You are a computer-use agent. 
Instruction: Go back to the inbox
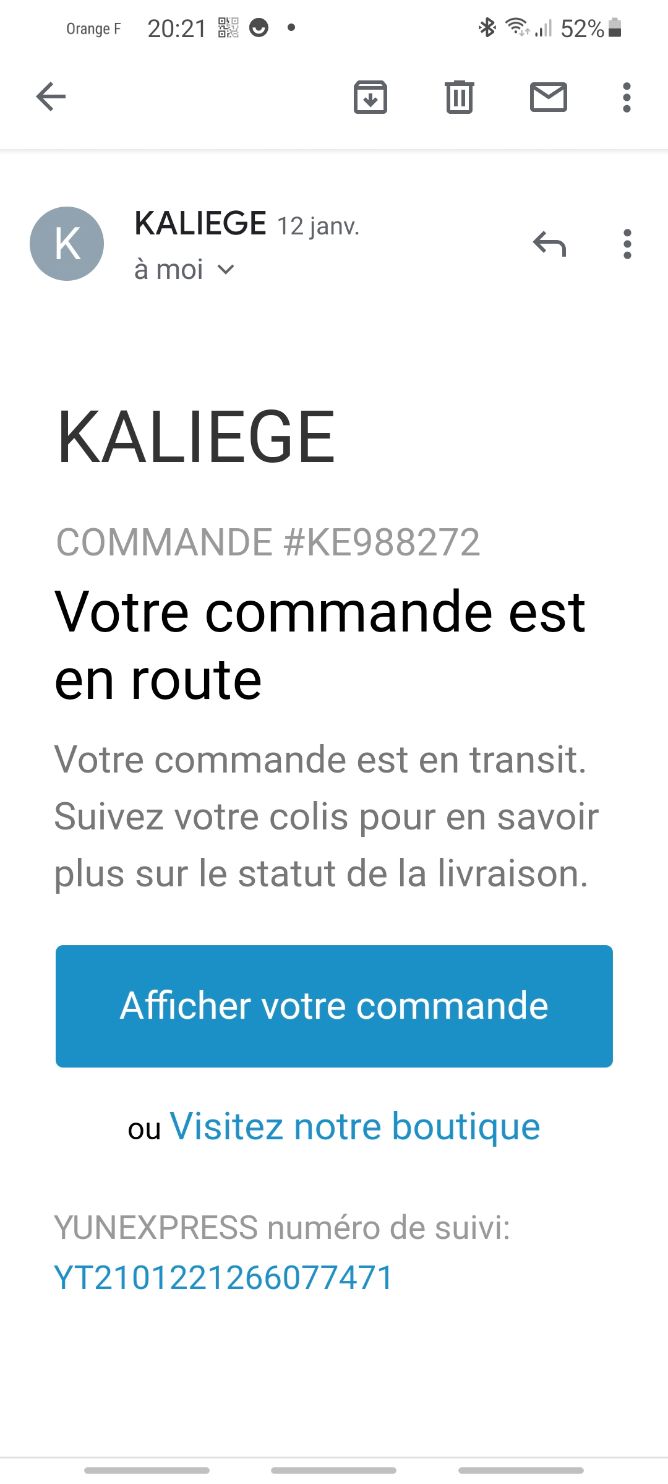click(50, 97)
